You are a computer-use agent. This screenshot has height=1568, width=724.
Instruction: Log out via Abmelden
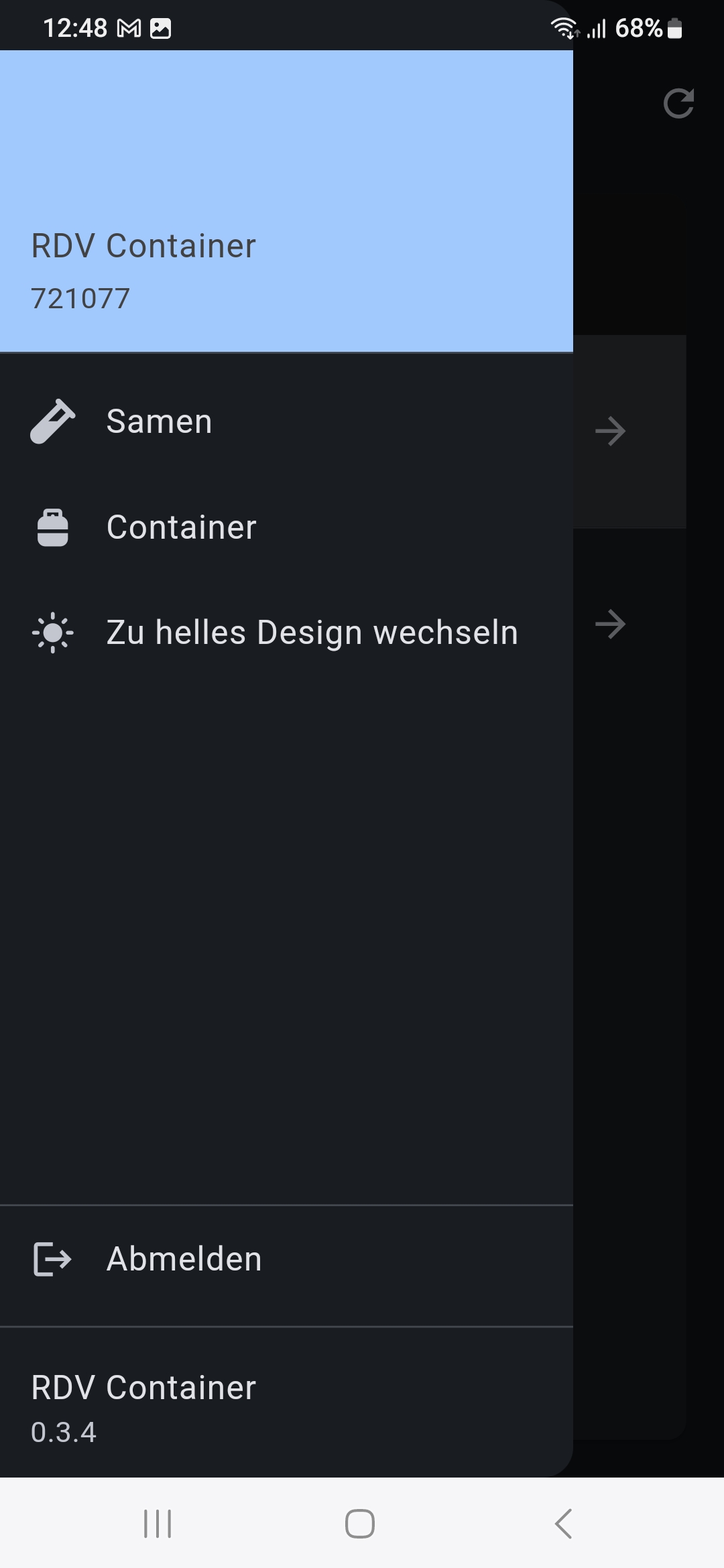286,1259
